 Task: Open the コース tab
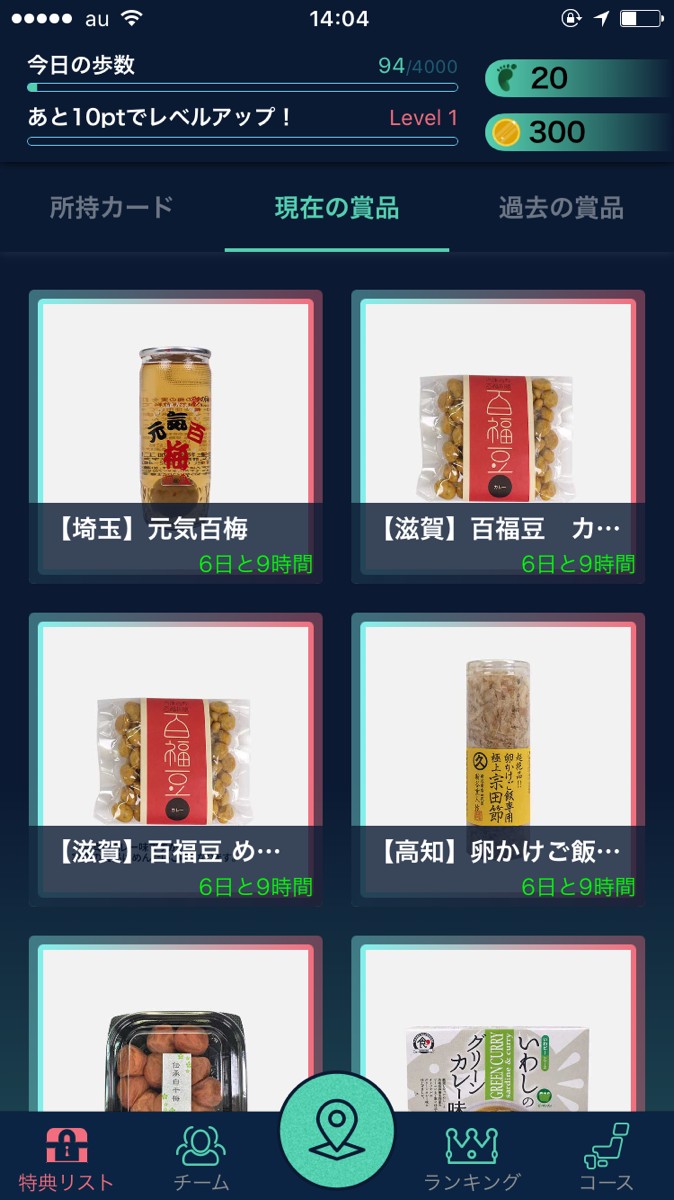click(607, 1158)
